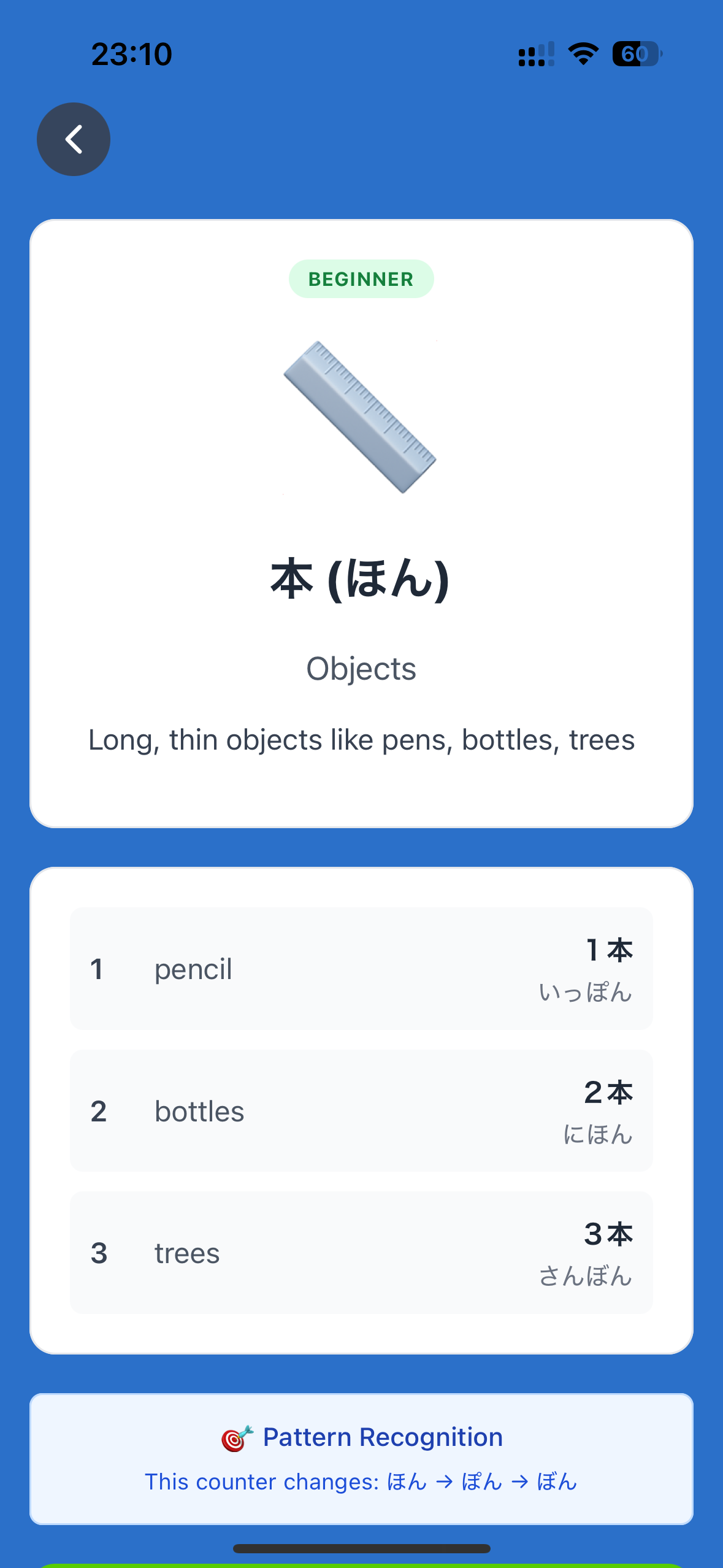723x1568 pixels.
Task: Go back using the arrow button
Action: click(74, 139)
